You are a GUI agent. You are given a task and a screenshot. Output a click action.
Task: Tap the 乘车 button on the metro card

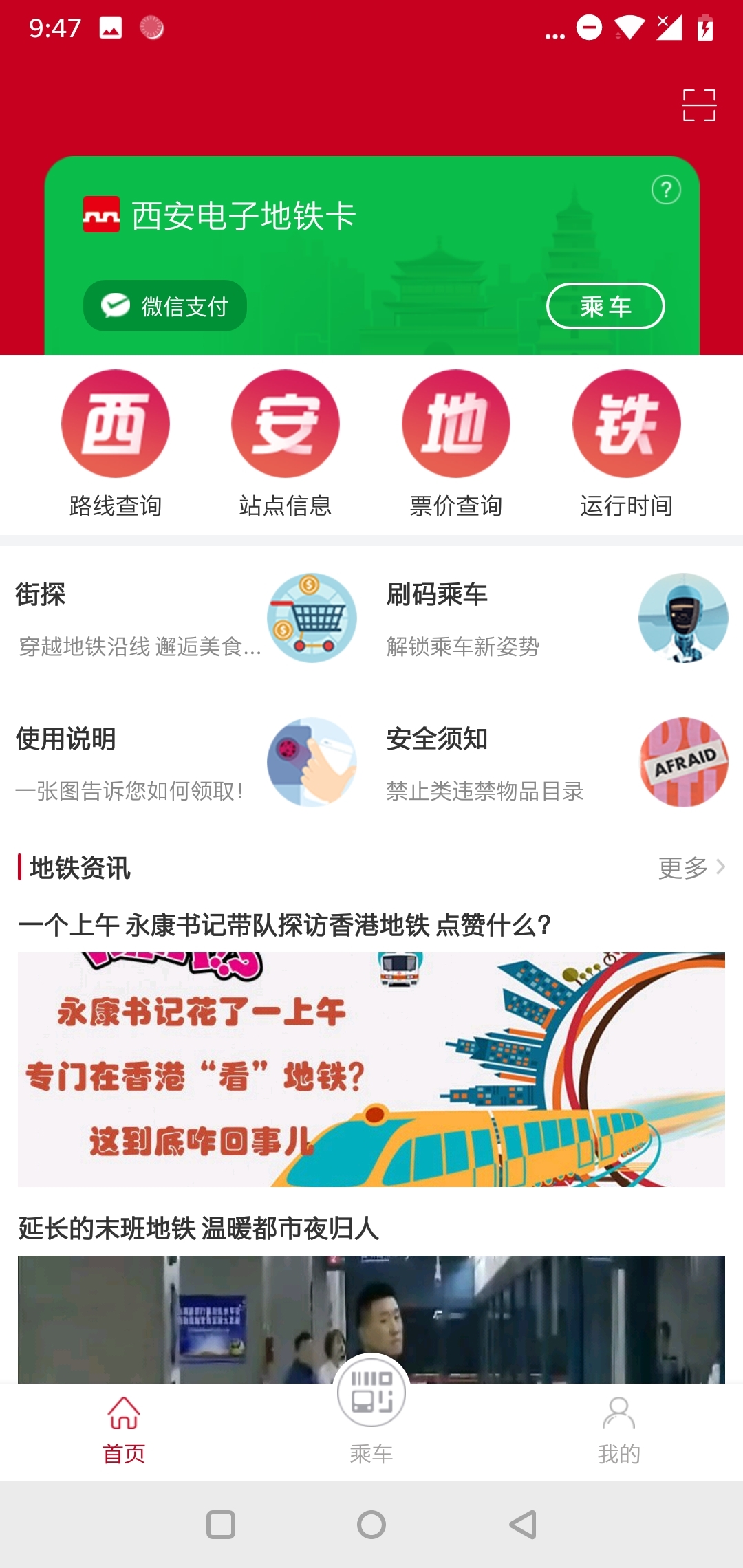(x=605, y=306)
